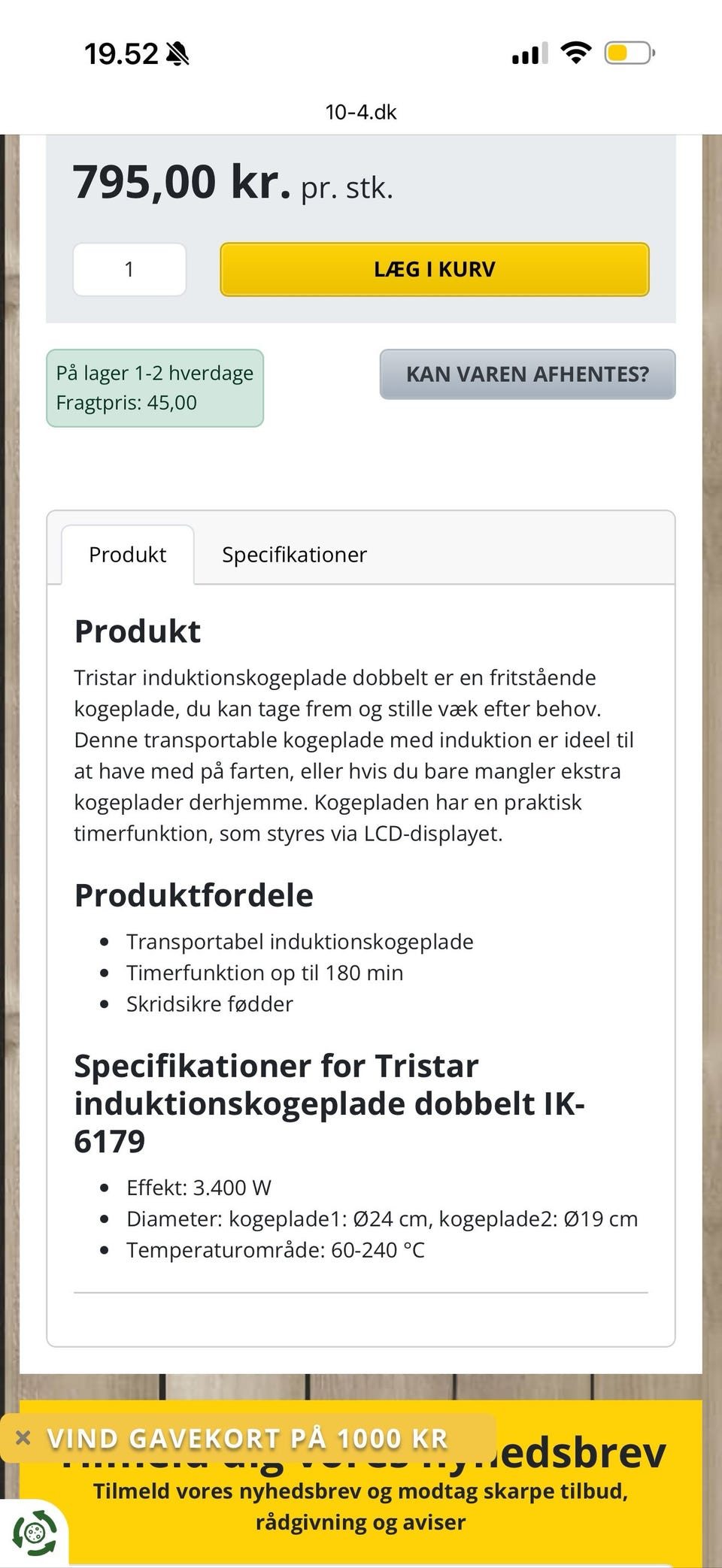Click the Fragtpris 45,00 stock info box
The image size is (722, 1568).
pyautogui.click(x=154, y=386)
